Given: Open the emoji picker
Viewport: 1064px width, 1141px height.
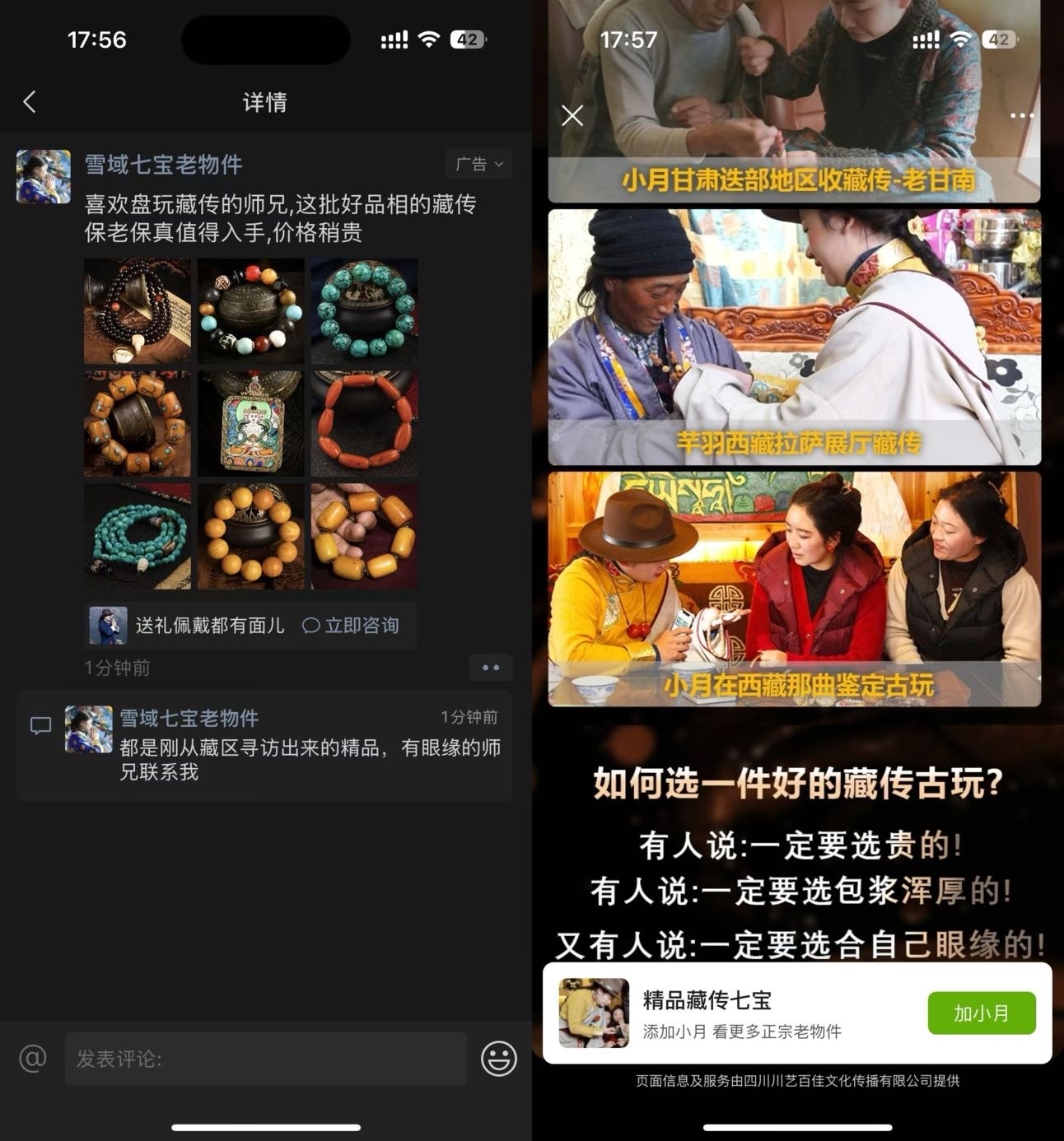Looking at the screenshot, I should coord(498,1058).
